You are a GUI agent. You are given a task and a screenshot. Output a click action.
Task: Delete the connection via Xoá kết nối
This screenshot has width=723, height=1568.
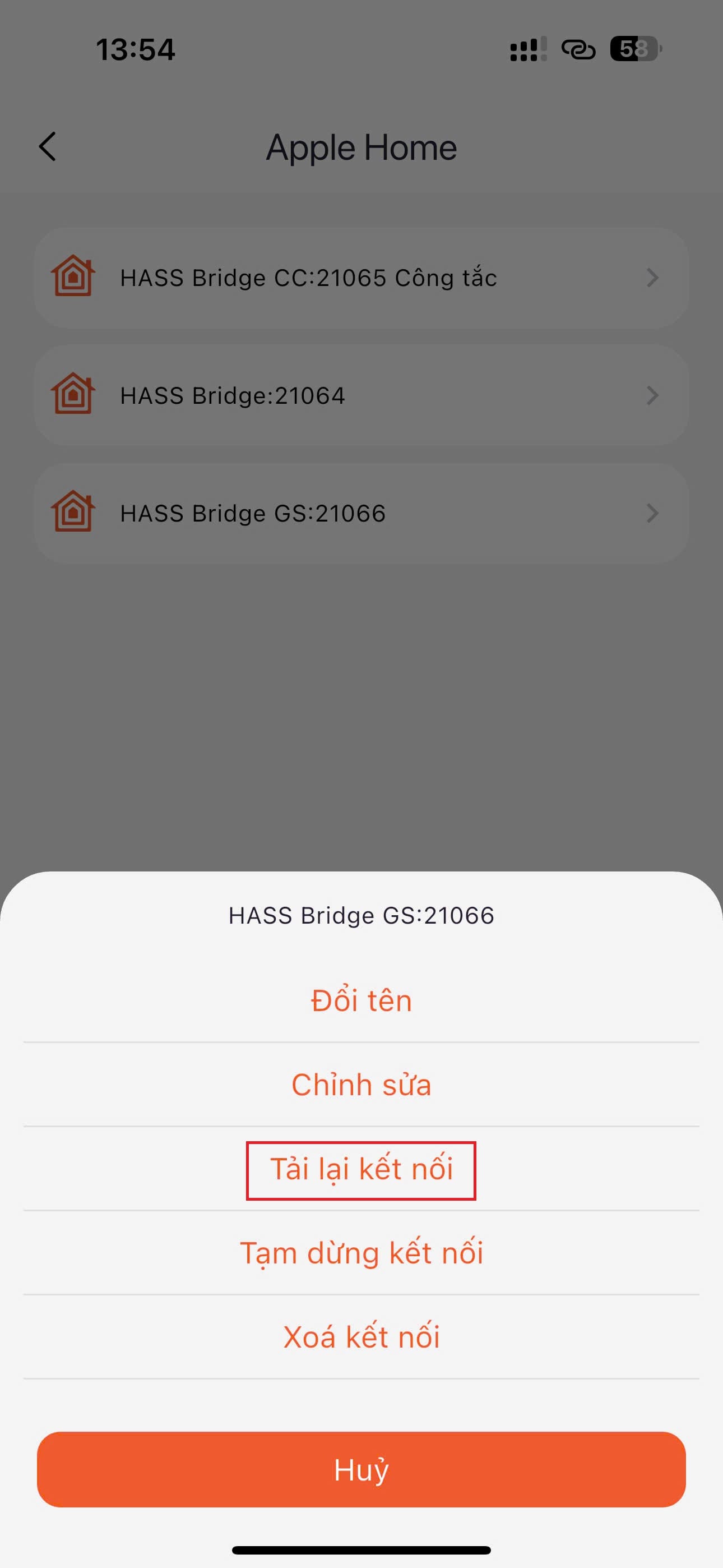coord(361,1337)
